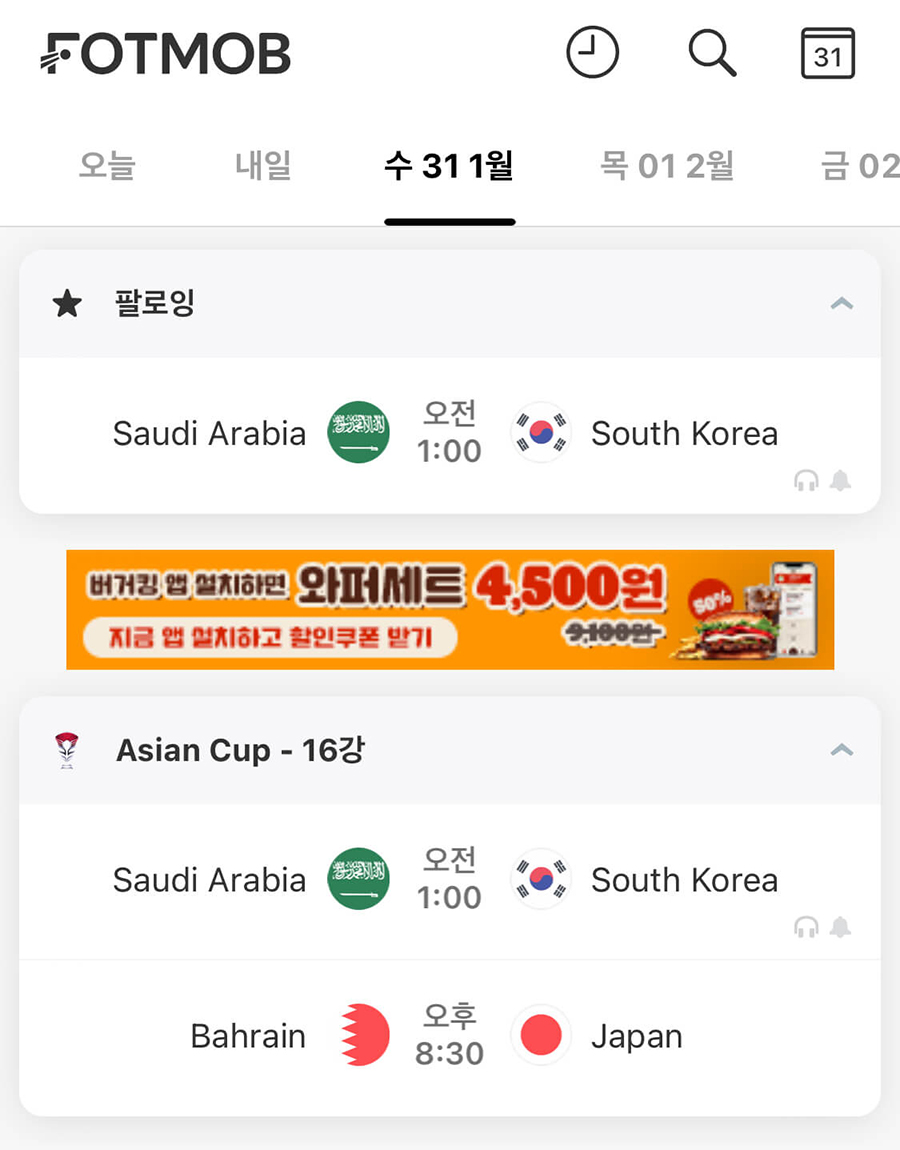Open match history via the clock icon

(x=592, y=52)
